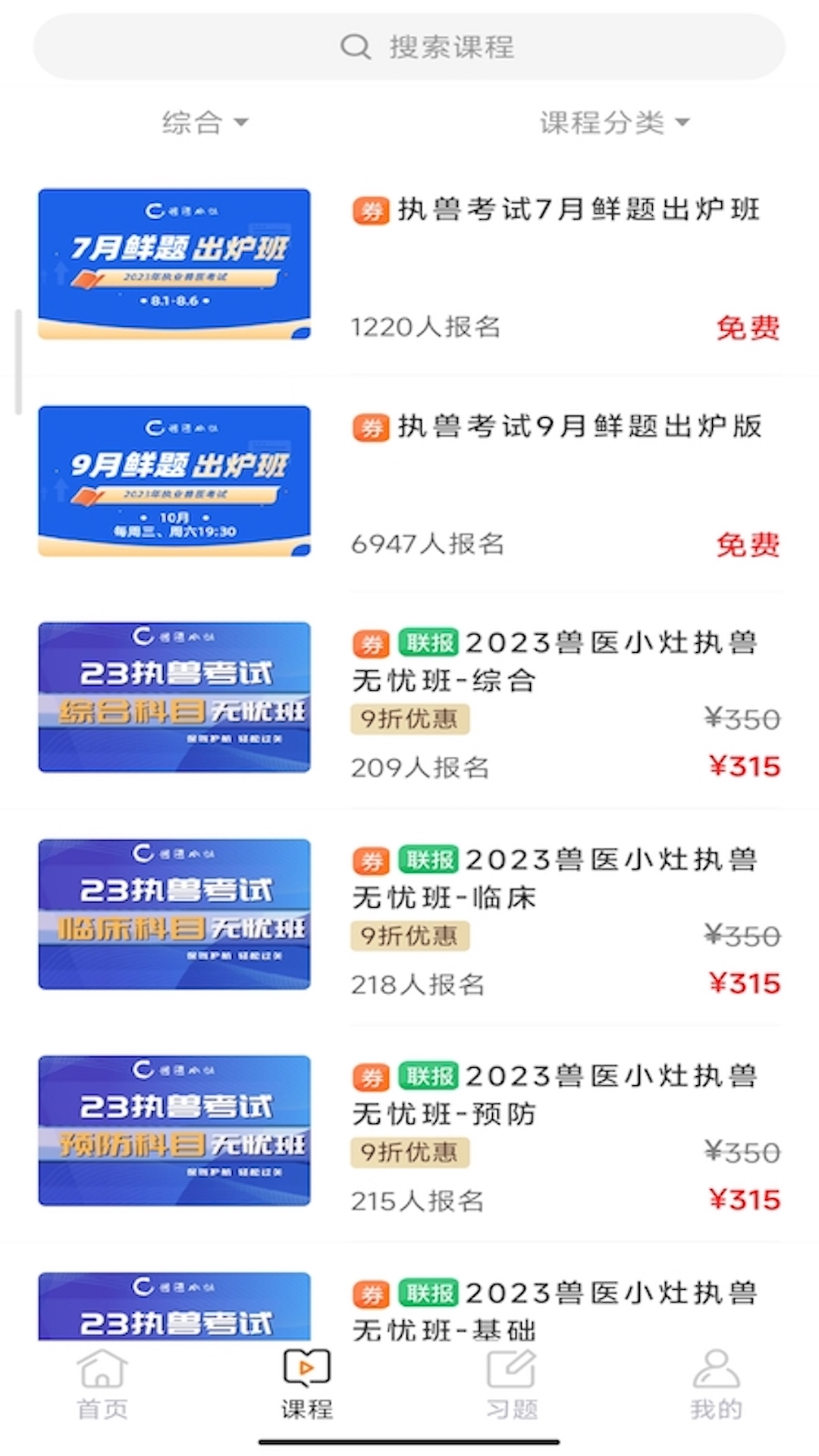Expand the 综合 filter arrow
Viewport: 819px width, 1456px height.
(243, 123)
